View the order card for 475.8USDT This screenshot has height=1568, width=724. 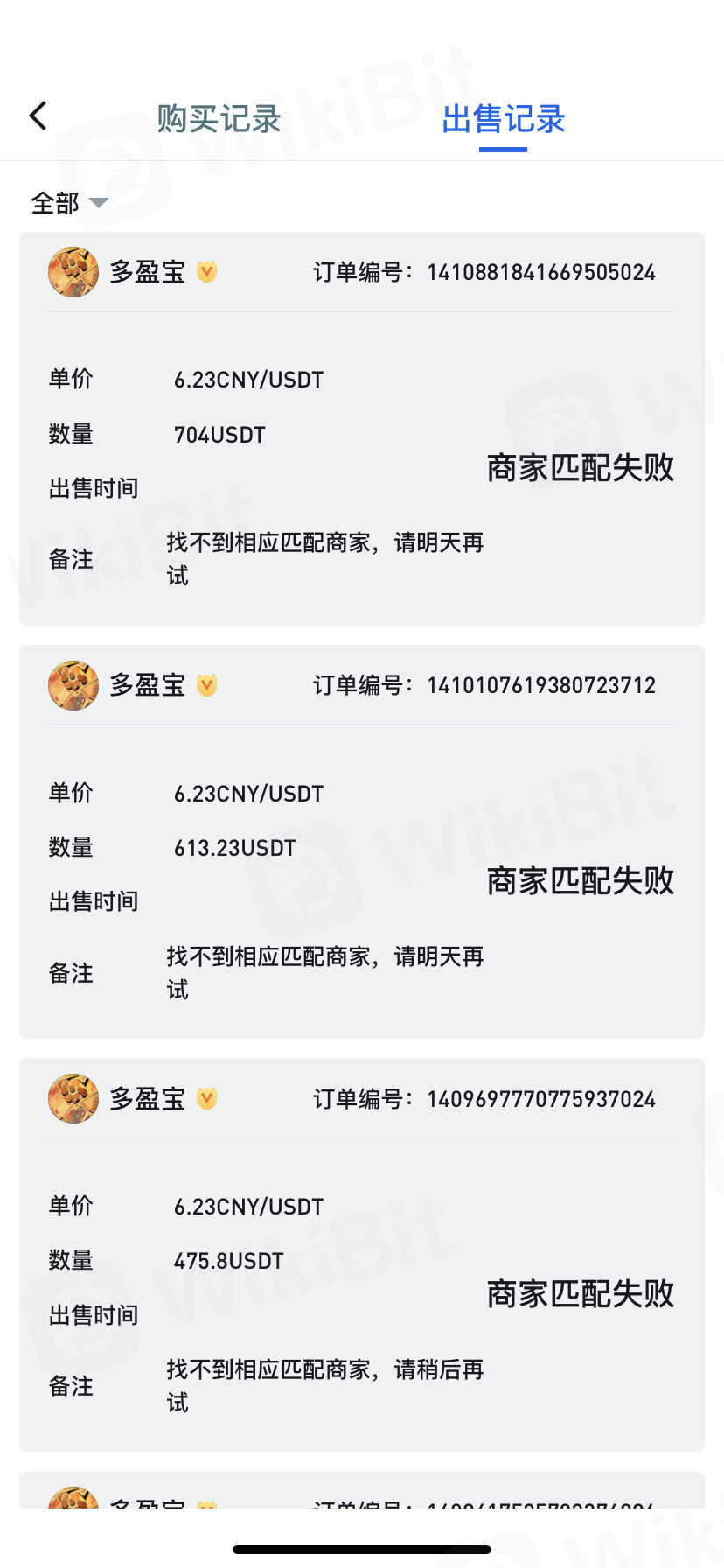362,1255
